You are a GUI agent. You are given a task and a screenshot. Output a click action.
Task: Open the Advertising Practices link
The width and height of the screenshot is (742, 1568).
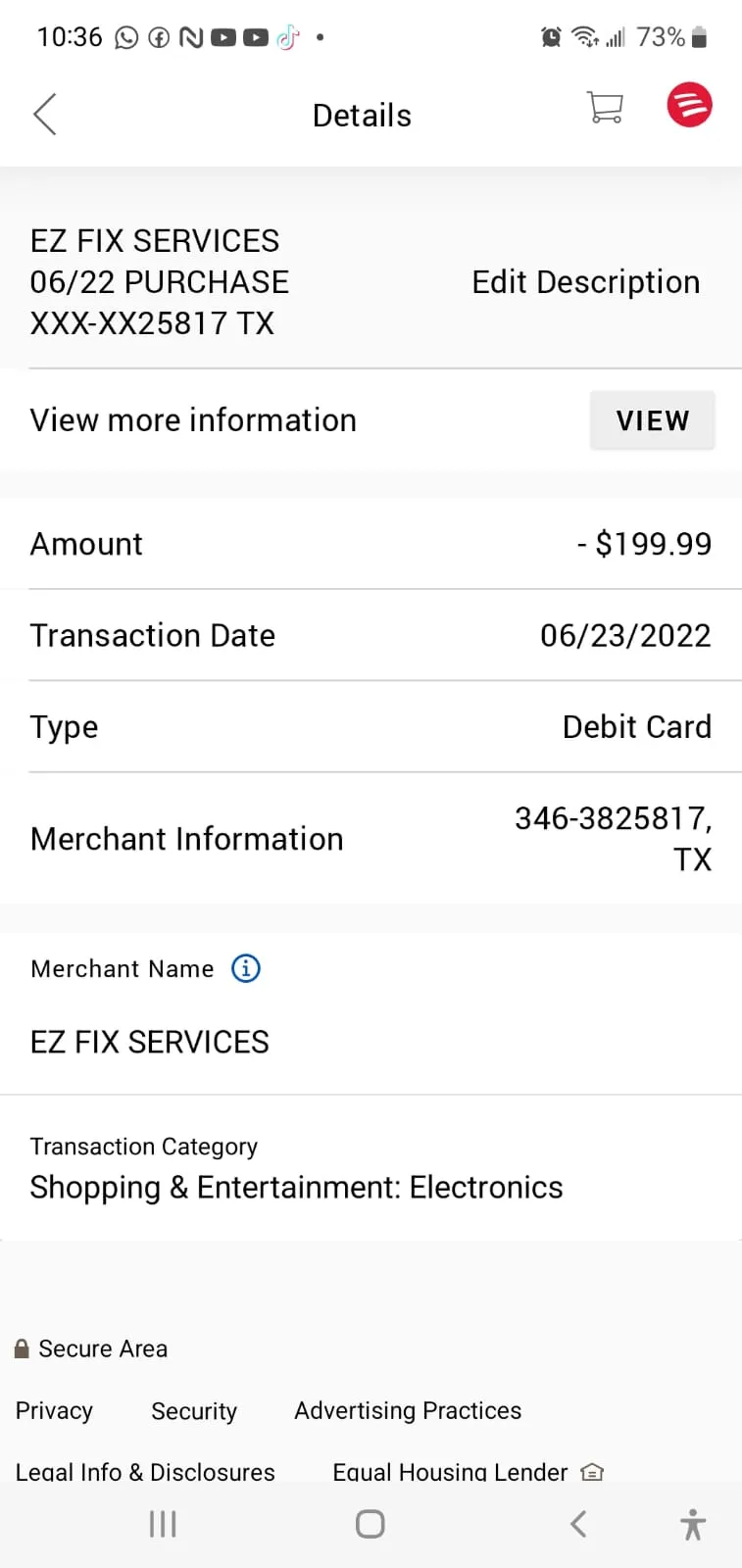(x=408, y=1410)
